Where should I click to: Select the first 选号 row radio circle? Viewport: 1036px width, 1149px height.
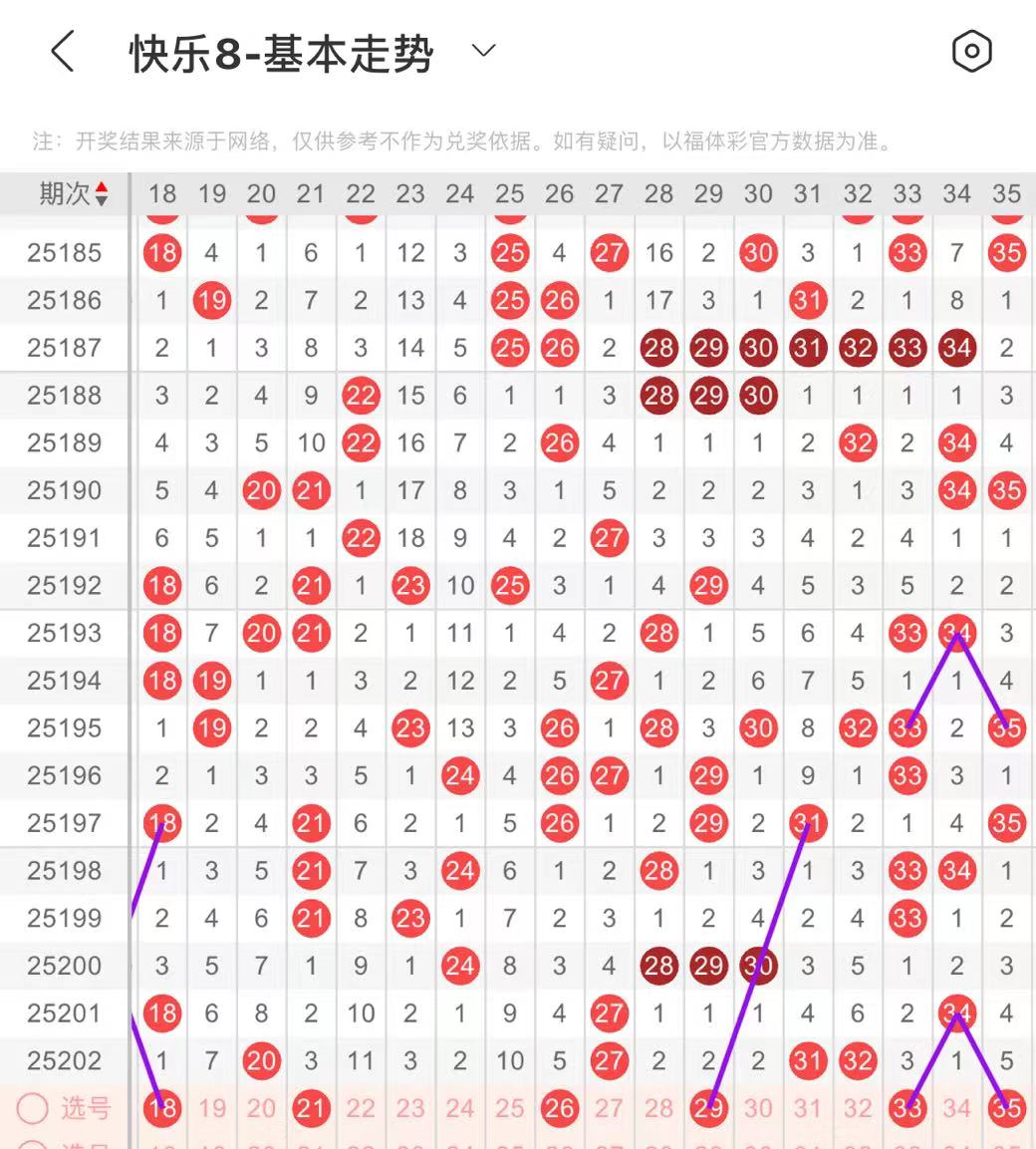coord(33,1108)
